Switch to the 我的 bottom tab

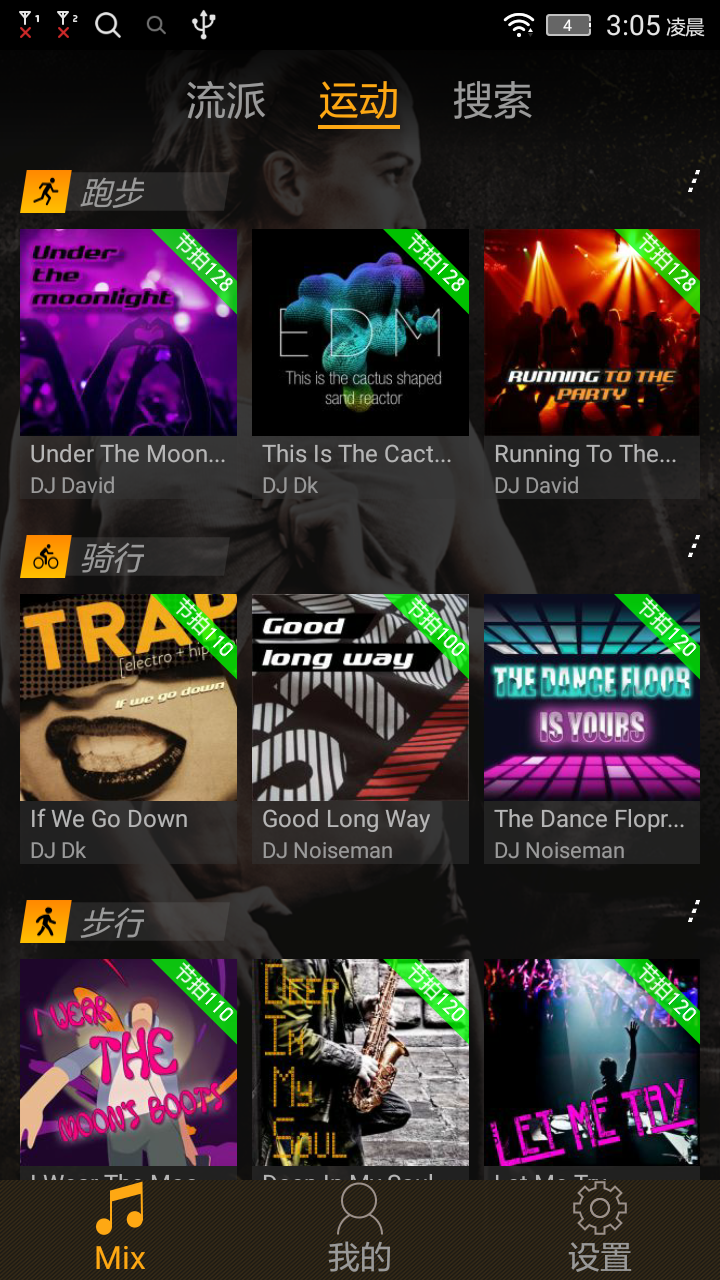click(x=360, y=1230)
